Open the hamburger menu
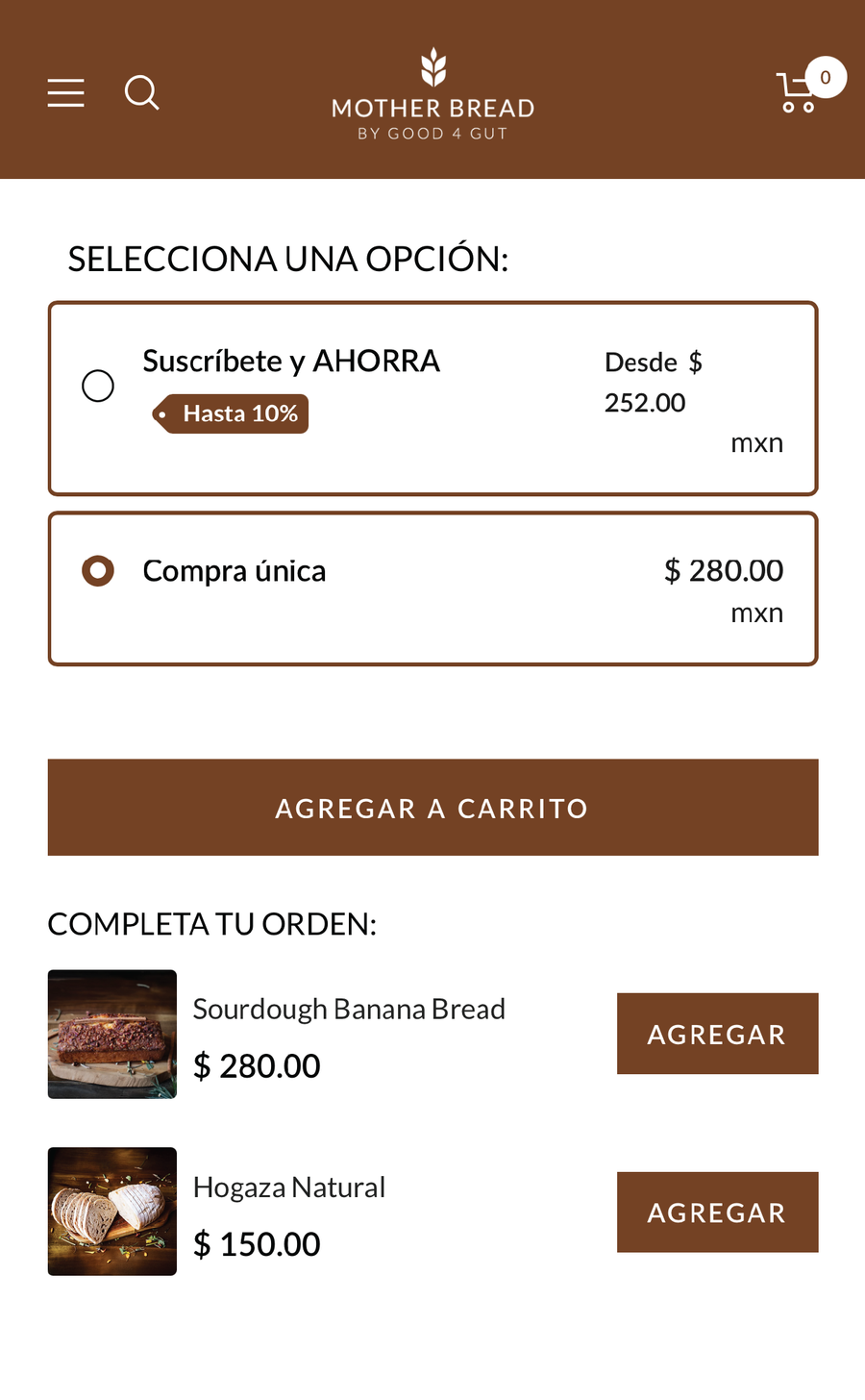This screenshot has height=1400, width=865. [x=65, y=92]
